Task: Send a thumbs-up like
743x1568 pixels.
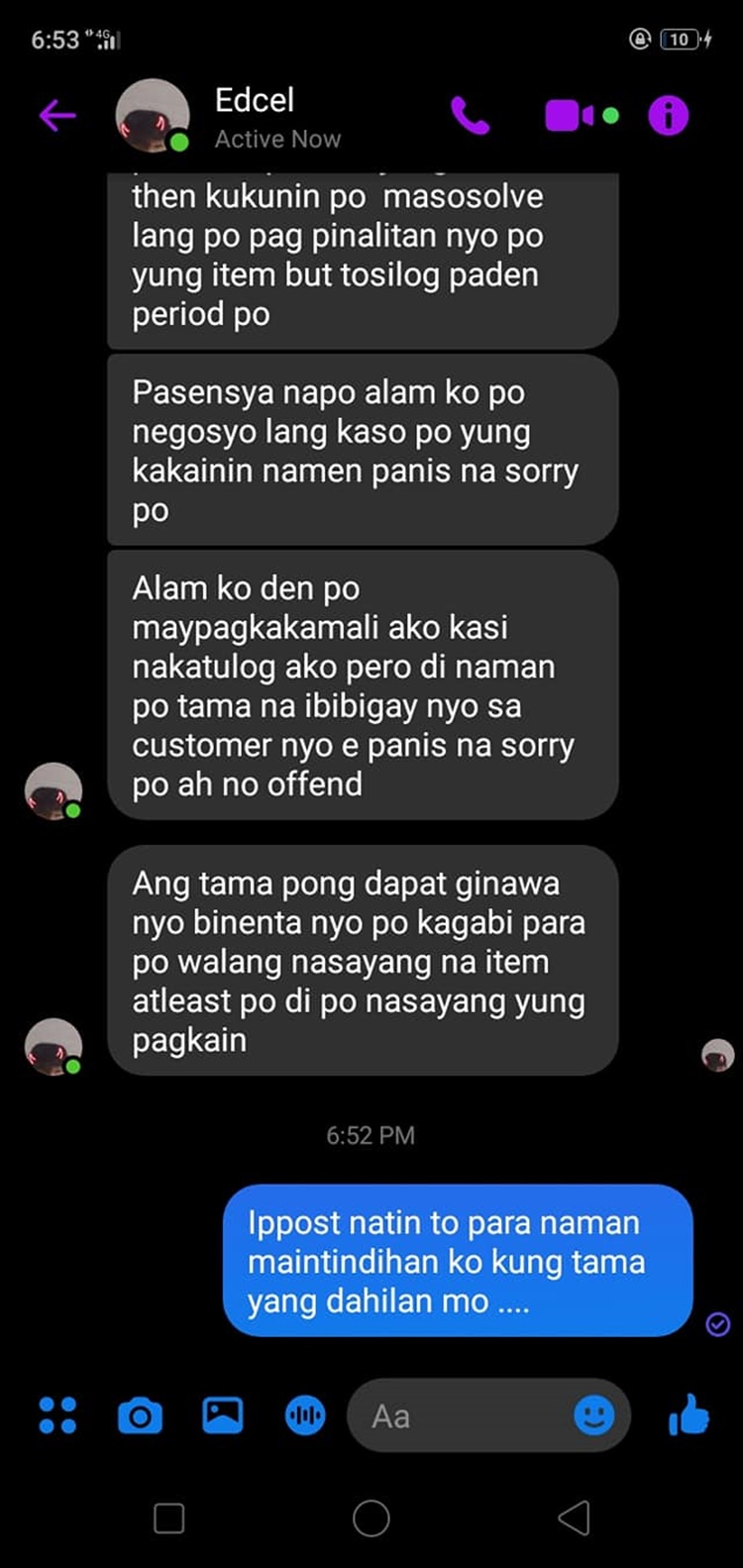Action: [x=690, y=1415]
